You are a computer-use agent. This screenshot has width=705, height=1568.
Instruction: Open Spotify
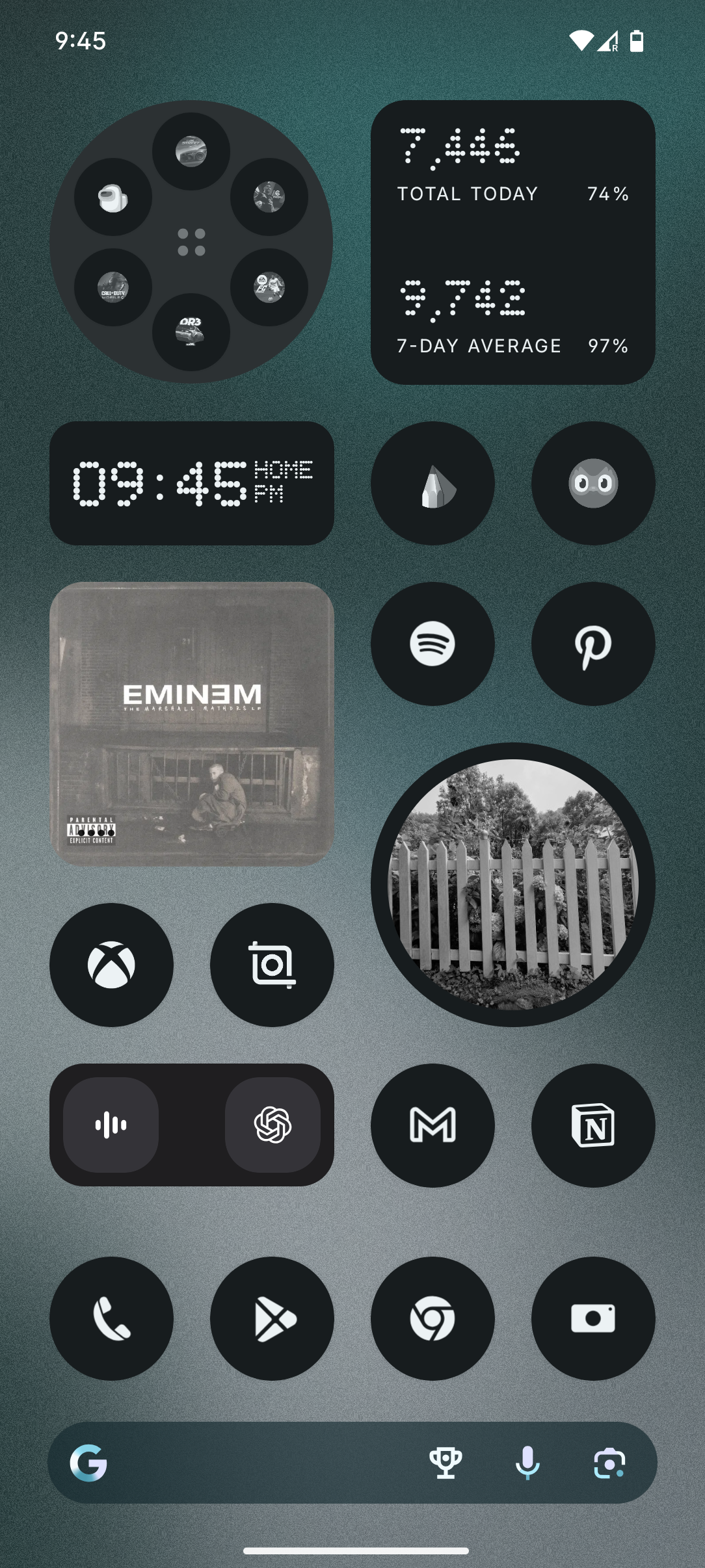(432, 644)
